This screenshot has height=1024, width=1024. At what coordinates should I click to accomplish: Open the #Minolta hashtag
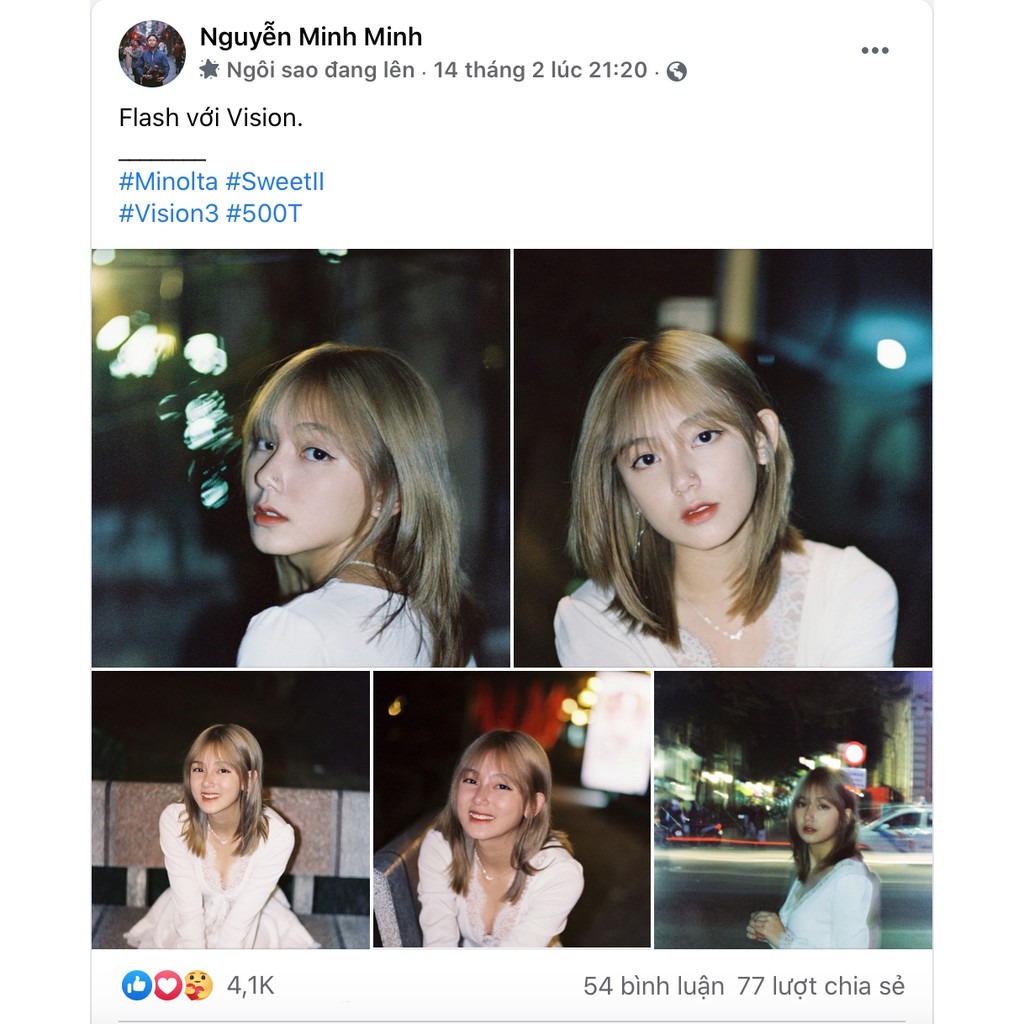click(x=168, y=182)
